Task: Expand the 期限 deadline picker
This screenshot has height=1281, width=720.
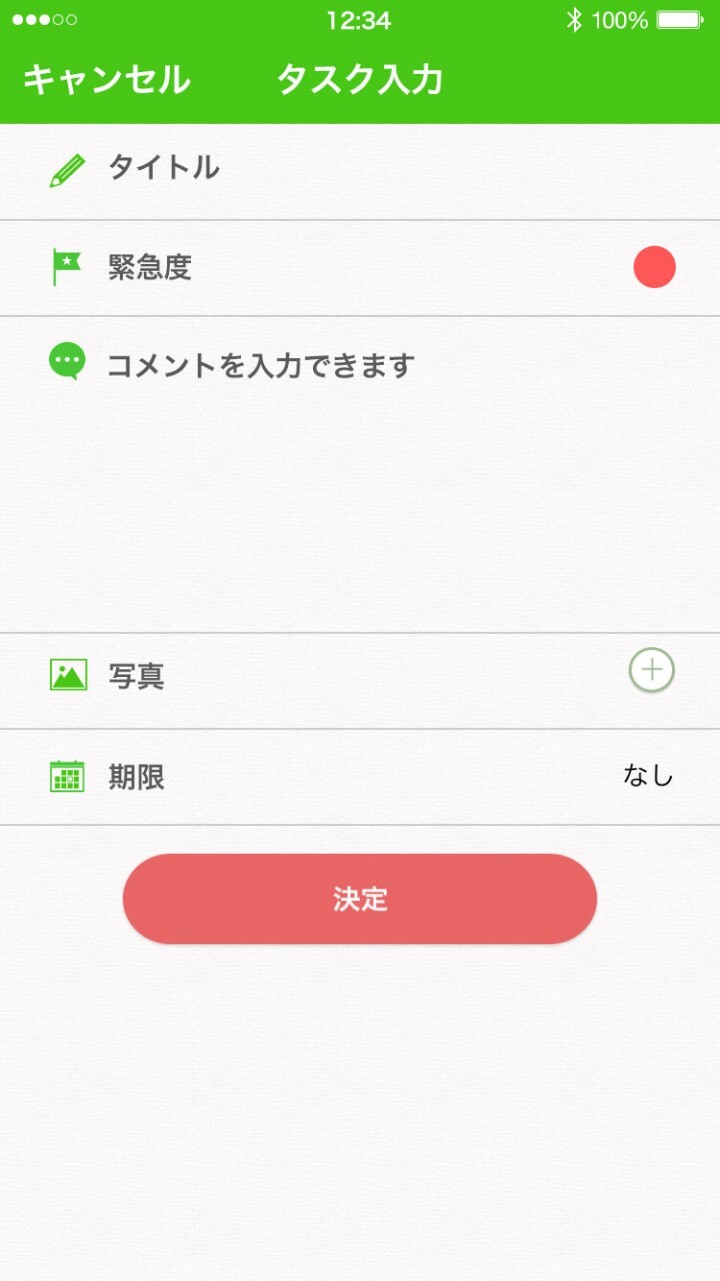Action: 300,776
